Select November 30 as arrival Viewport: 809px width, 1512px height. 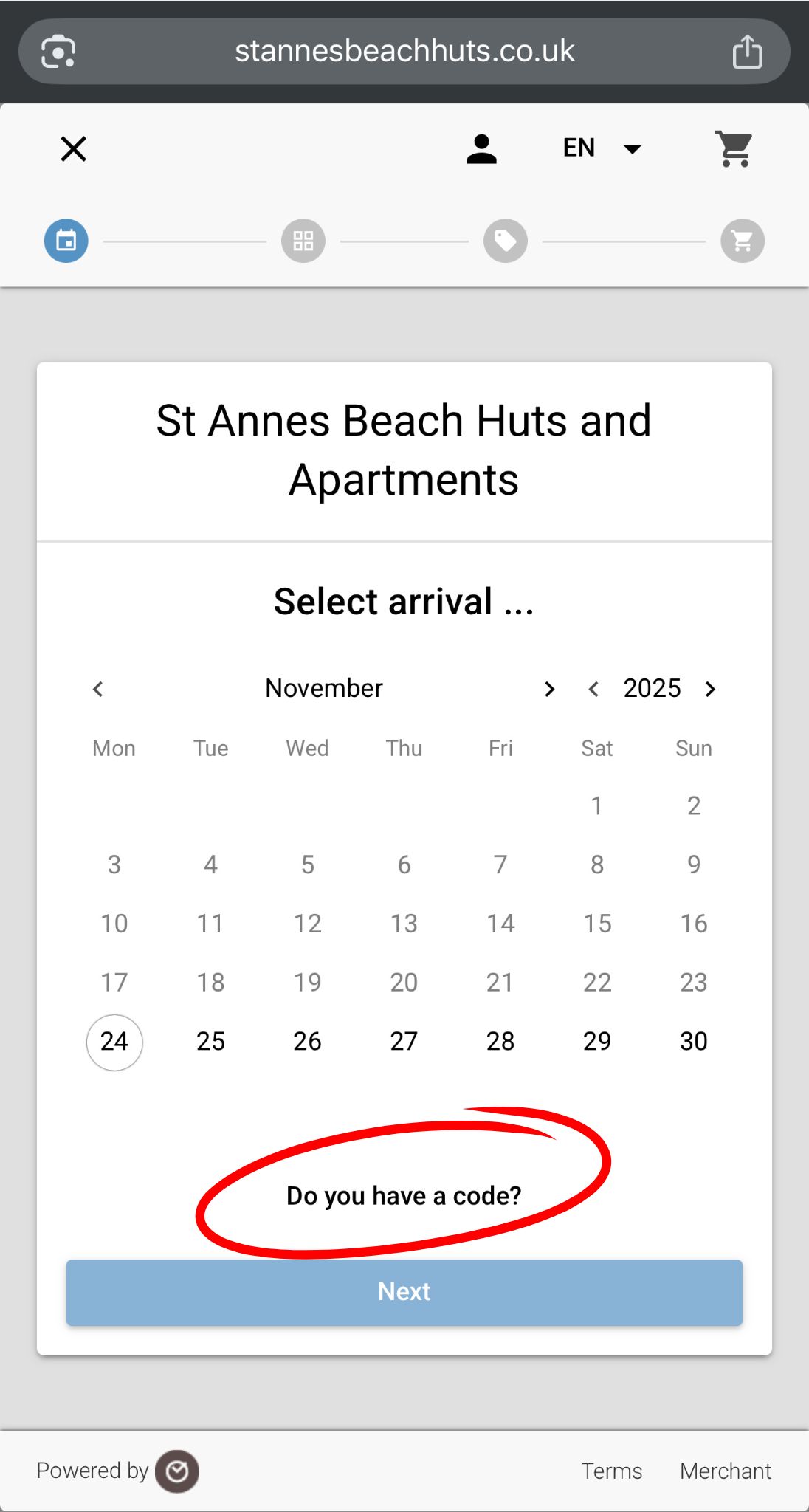[x=693, y=1042]
